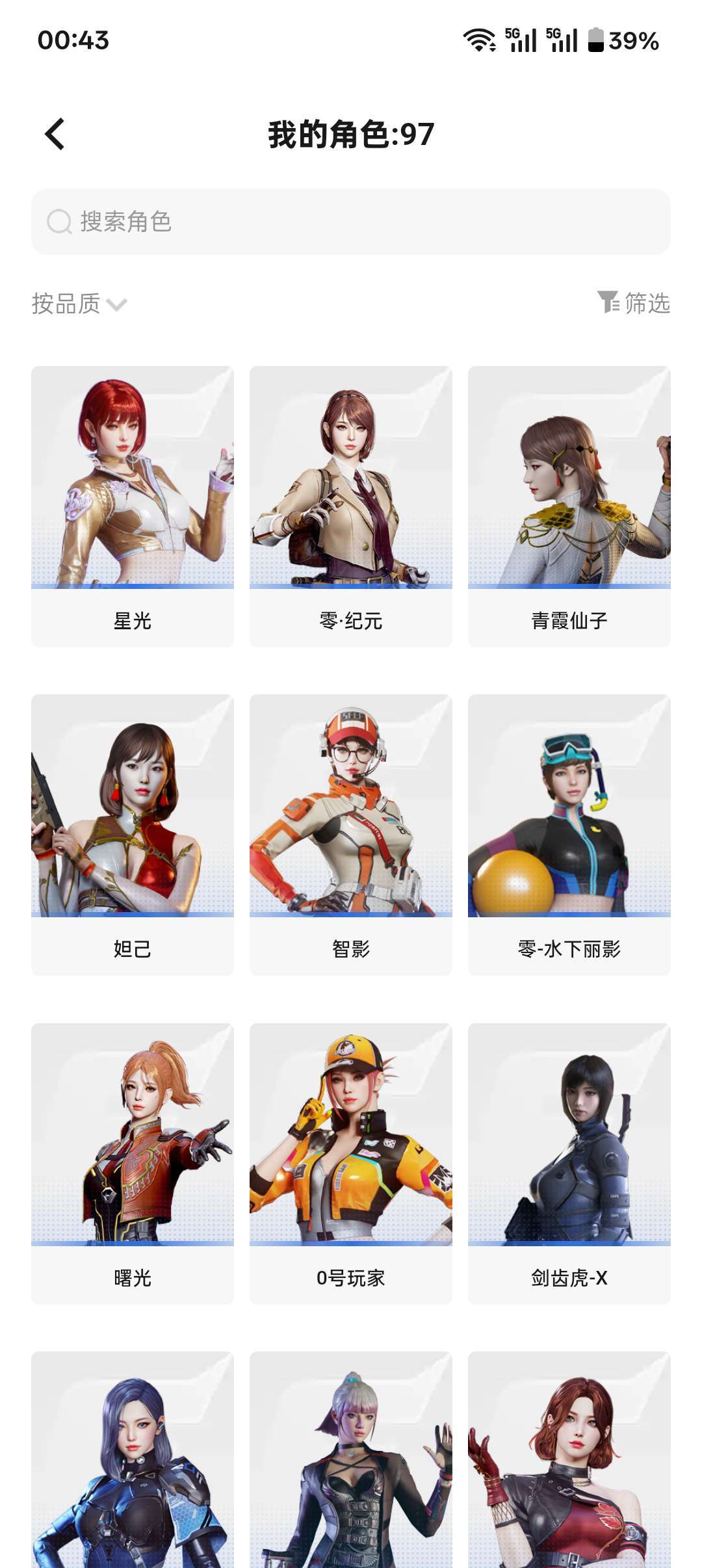Select the 曙光 character card

coord(133,1163)
